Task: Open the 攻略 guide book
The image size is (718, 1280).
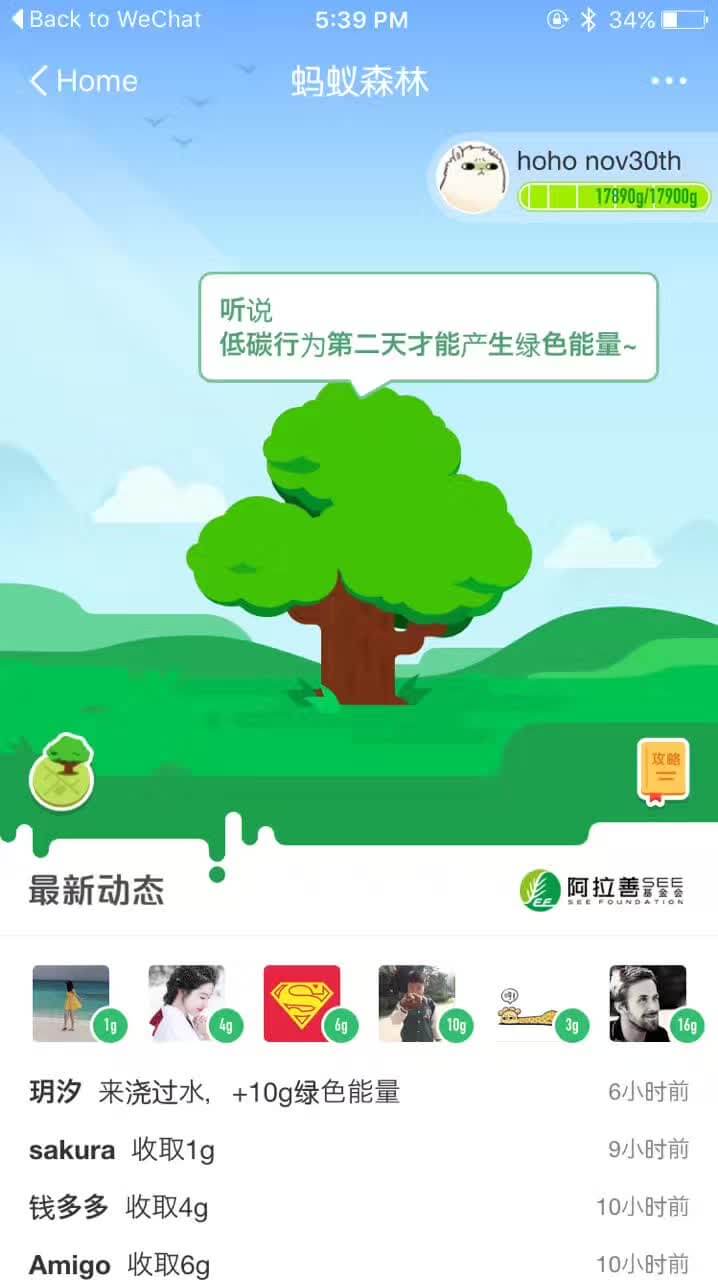Action: pos(664,772)
